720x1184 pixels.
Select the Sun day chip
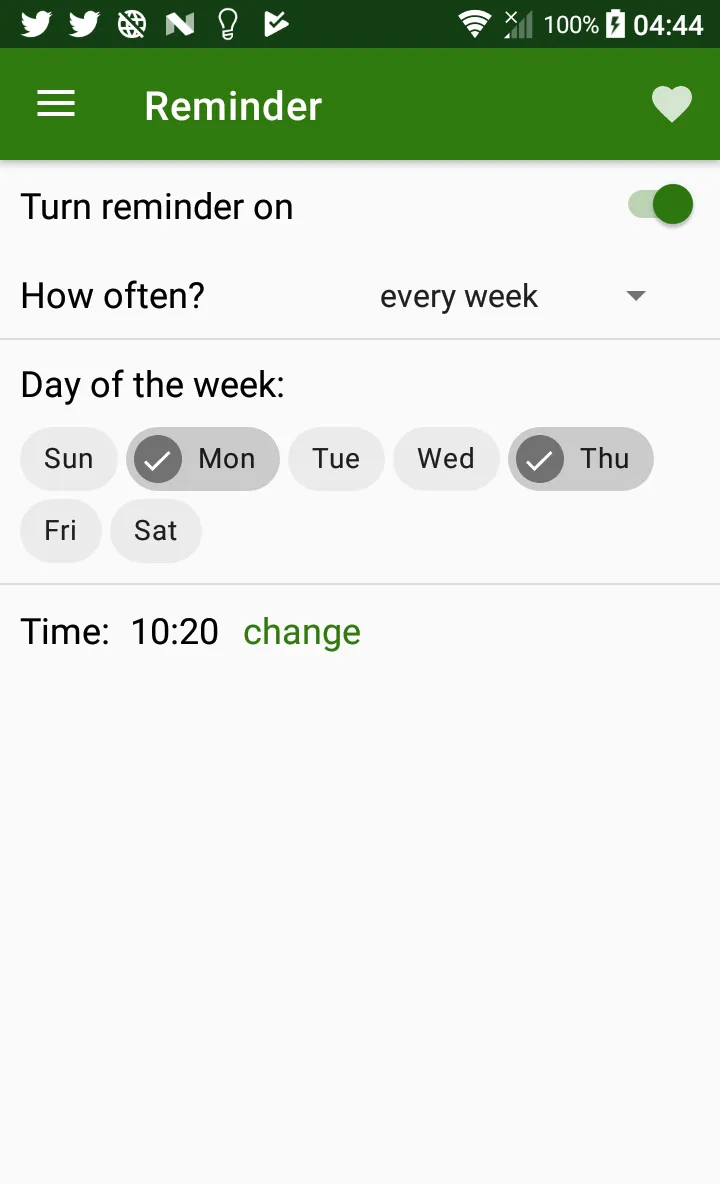[69, 458]
